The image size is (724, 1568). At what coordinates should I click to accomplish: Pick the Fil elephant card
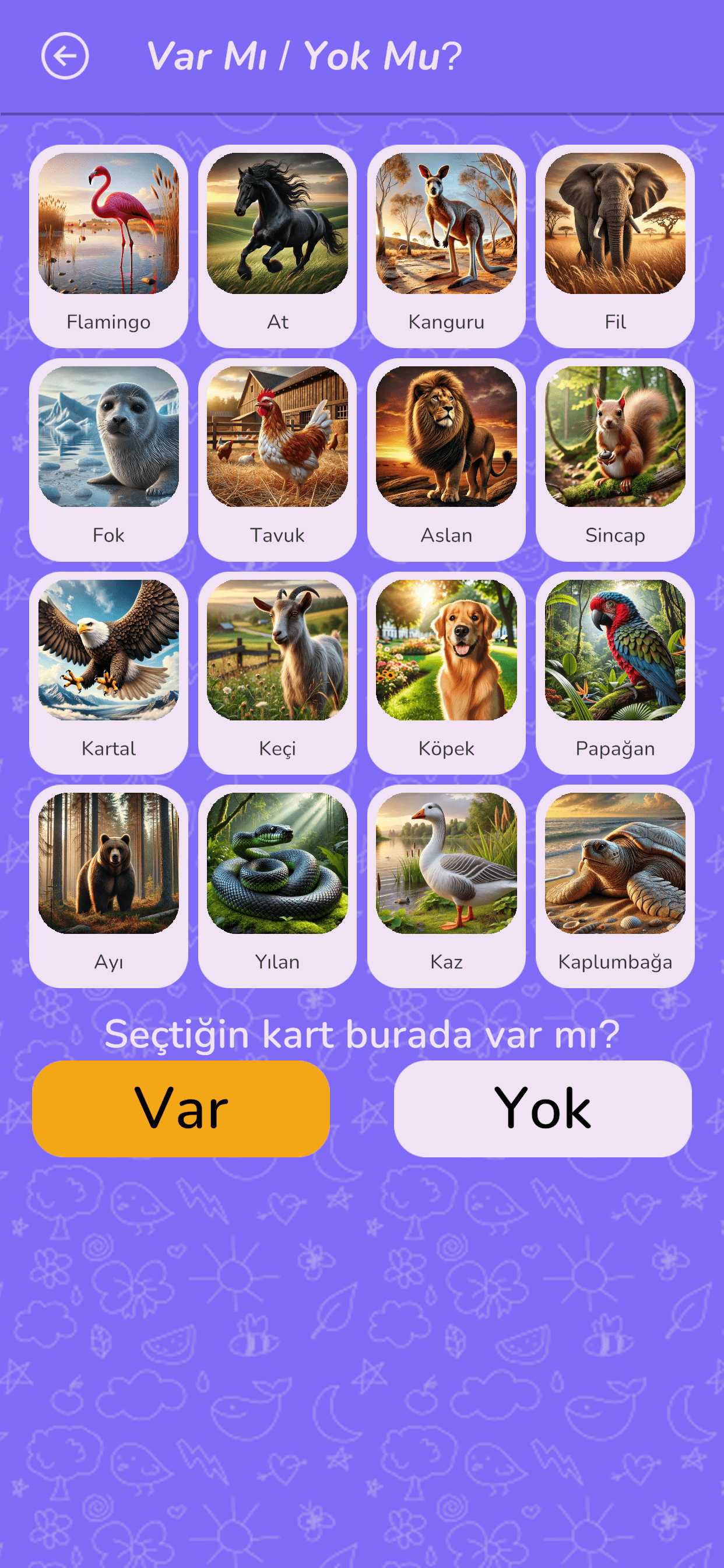(615, 246)
